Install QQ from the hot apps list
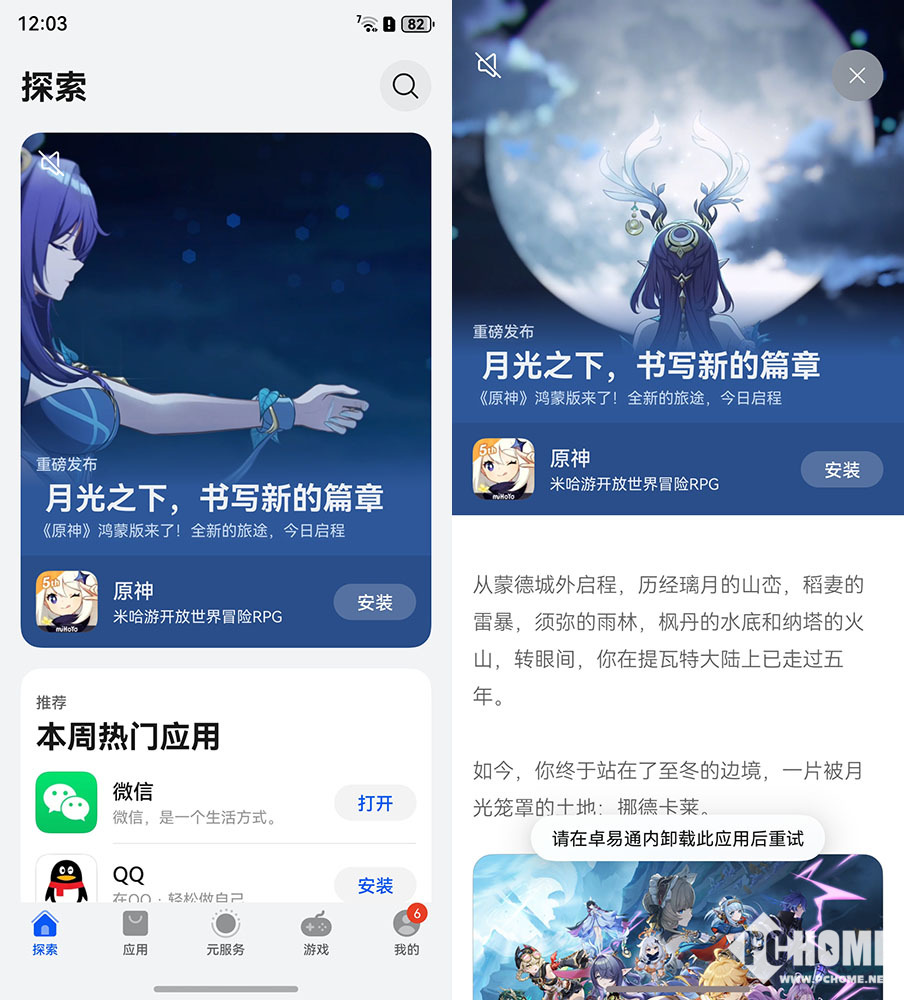This screenshot has height=1000, width=904. [x=374, y=886]
